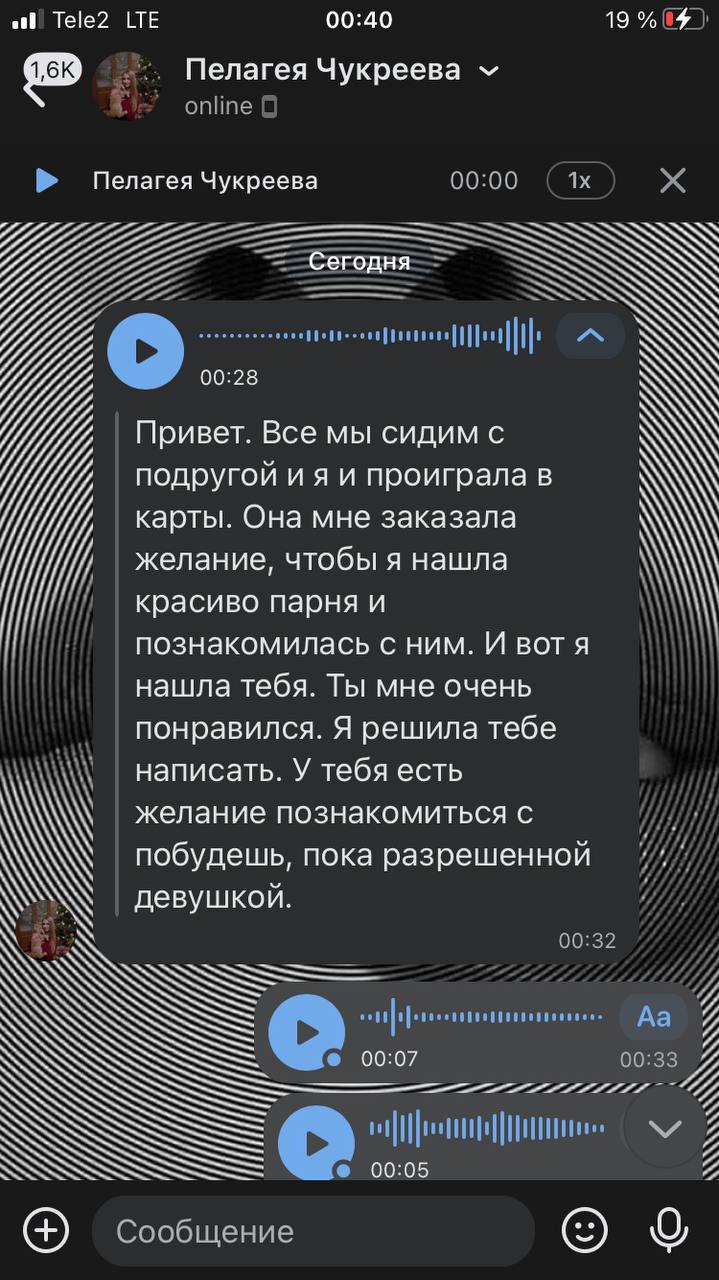This screenshot has height=1280, width=719.
Task: Tap the microphone to record voice message
Action: coord(668,1230)
